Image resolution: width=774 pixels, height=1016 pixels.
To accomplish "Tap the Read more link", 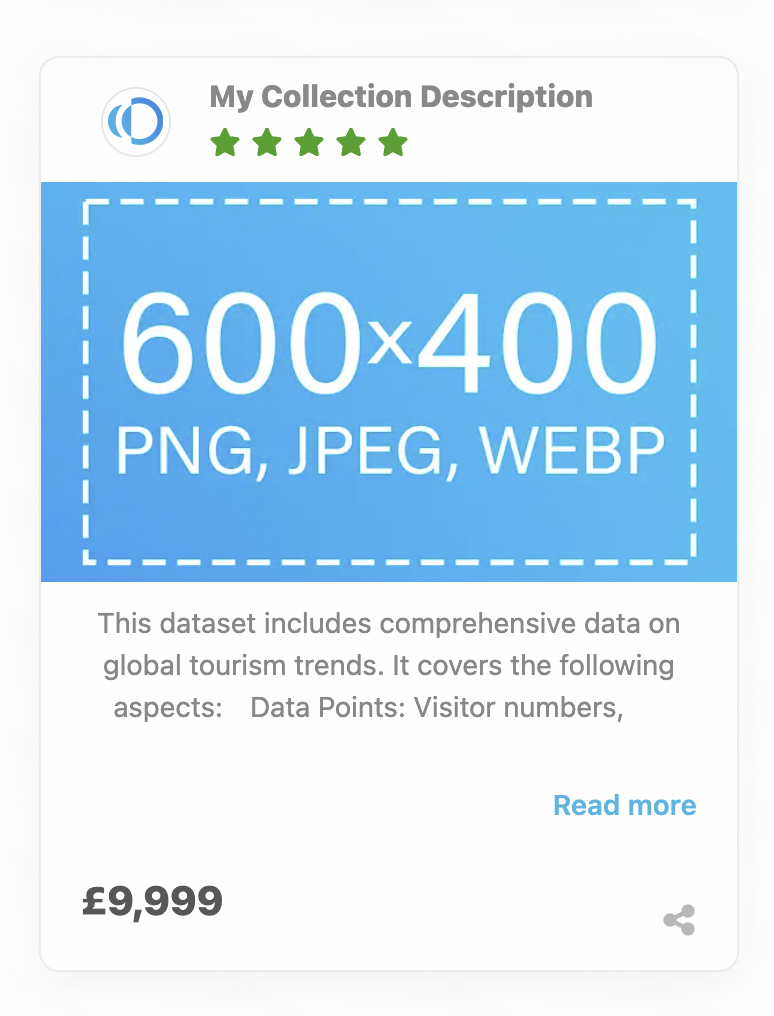I will [x=624, y=805].
